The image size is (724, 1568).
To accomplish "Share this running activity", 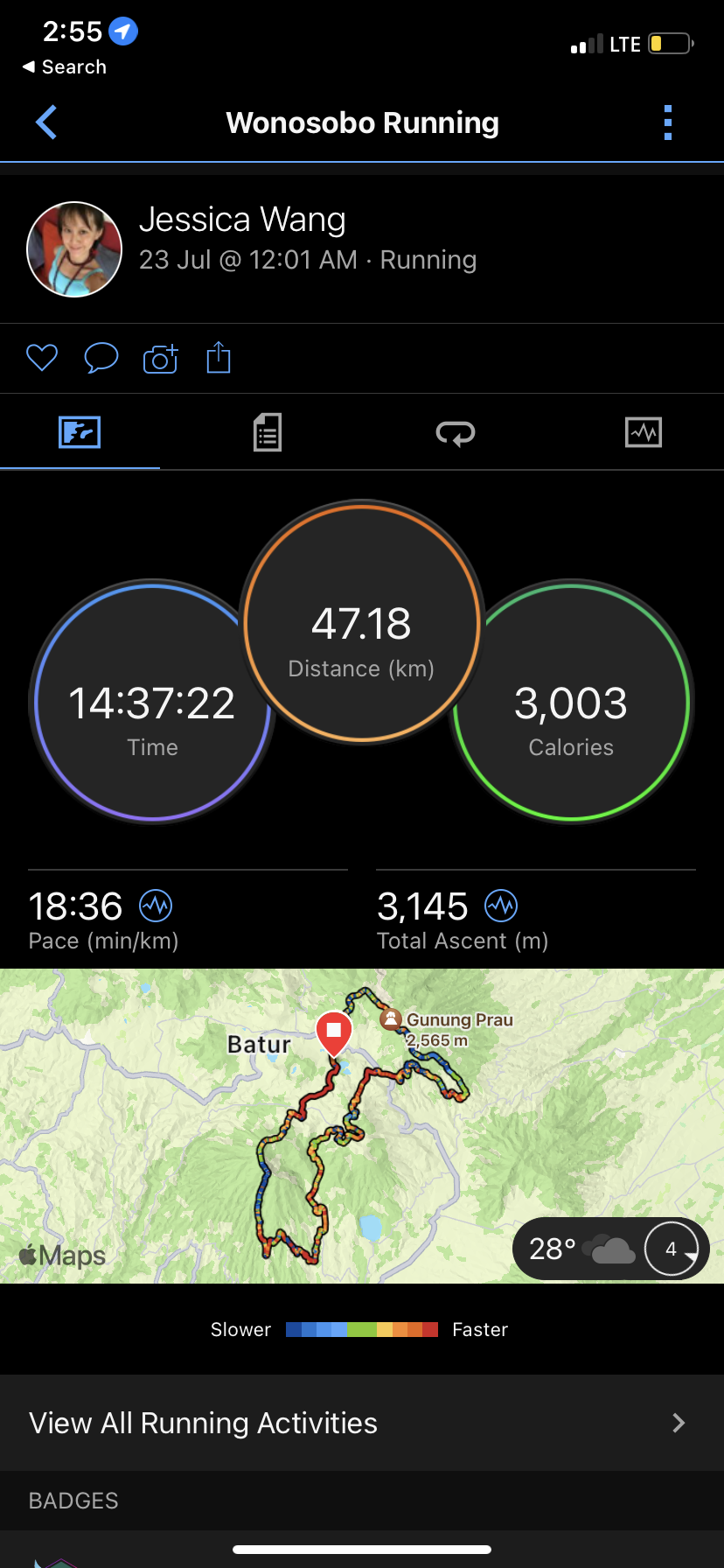I will coord(219,357).
